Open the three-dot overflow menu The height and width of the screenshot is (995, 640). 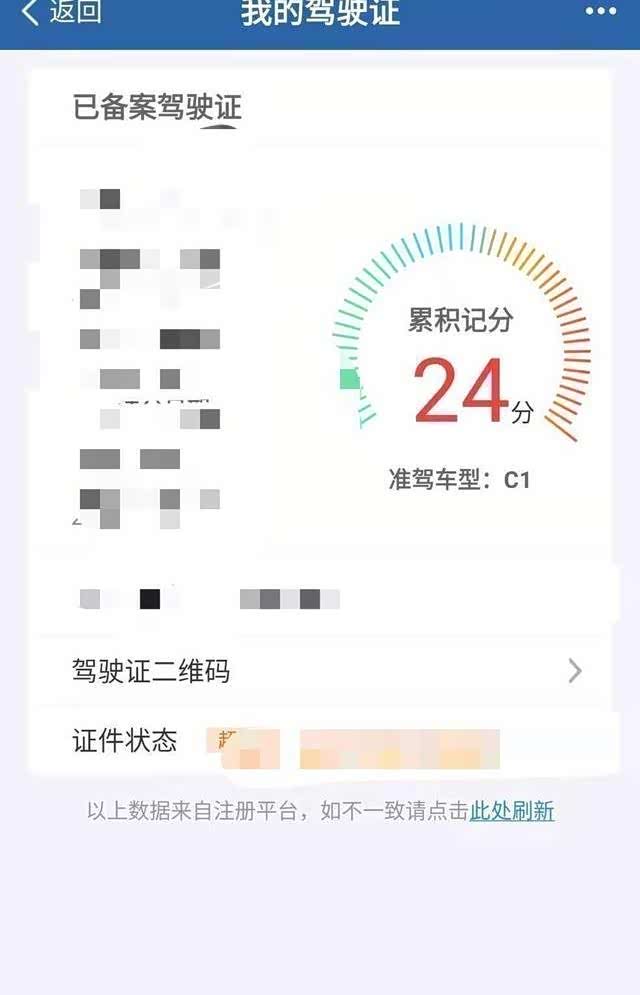[x=600, y=12]
